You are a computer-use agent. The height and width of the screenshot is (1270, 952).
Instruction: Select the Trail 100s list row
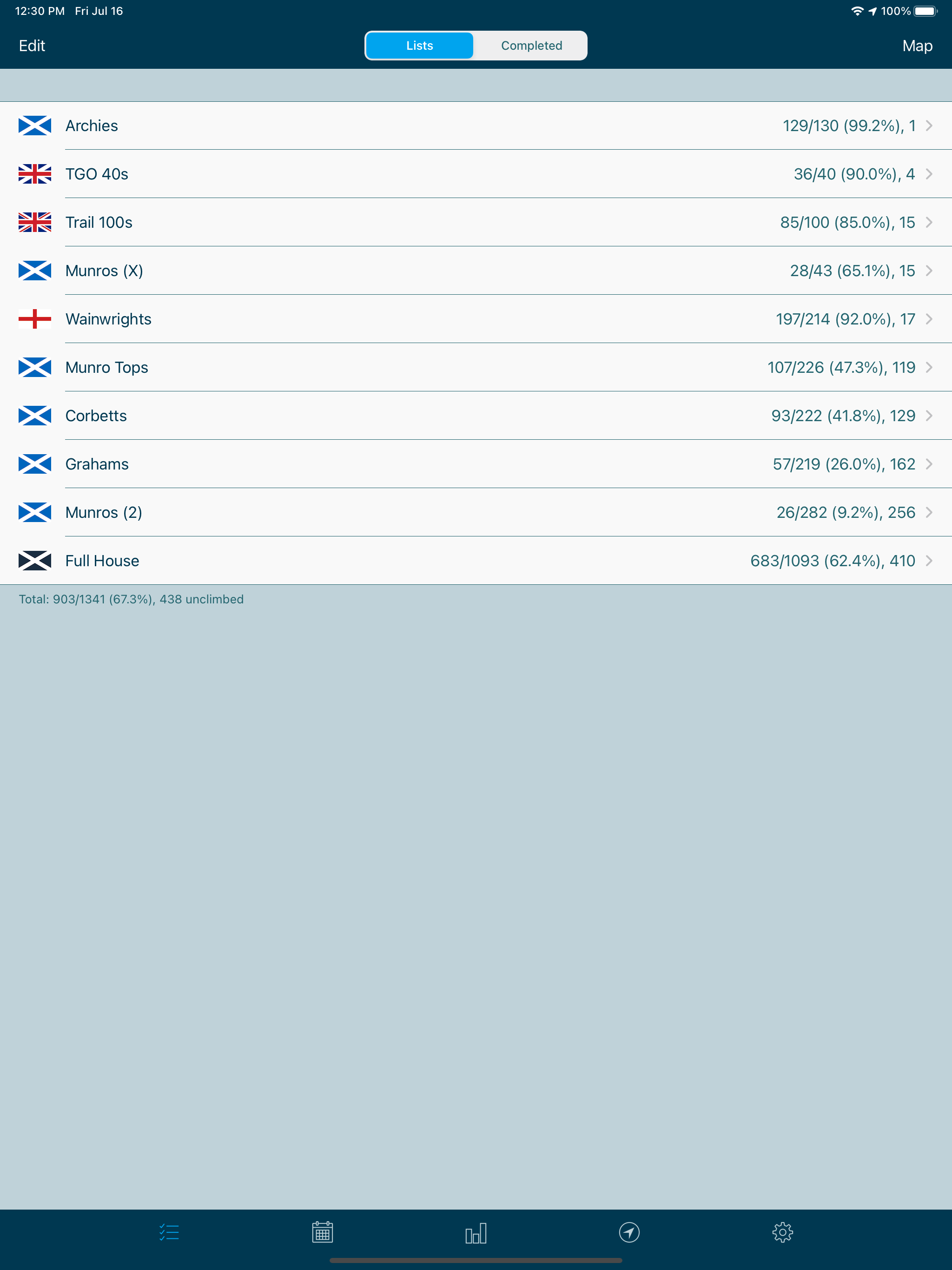pyautogui.click(x=402, y=222)
